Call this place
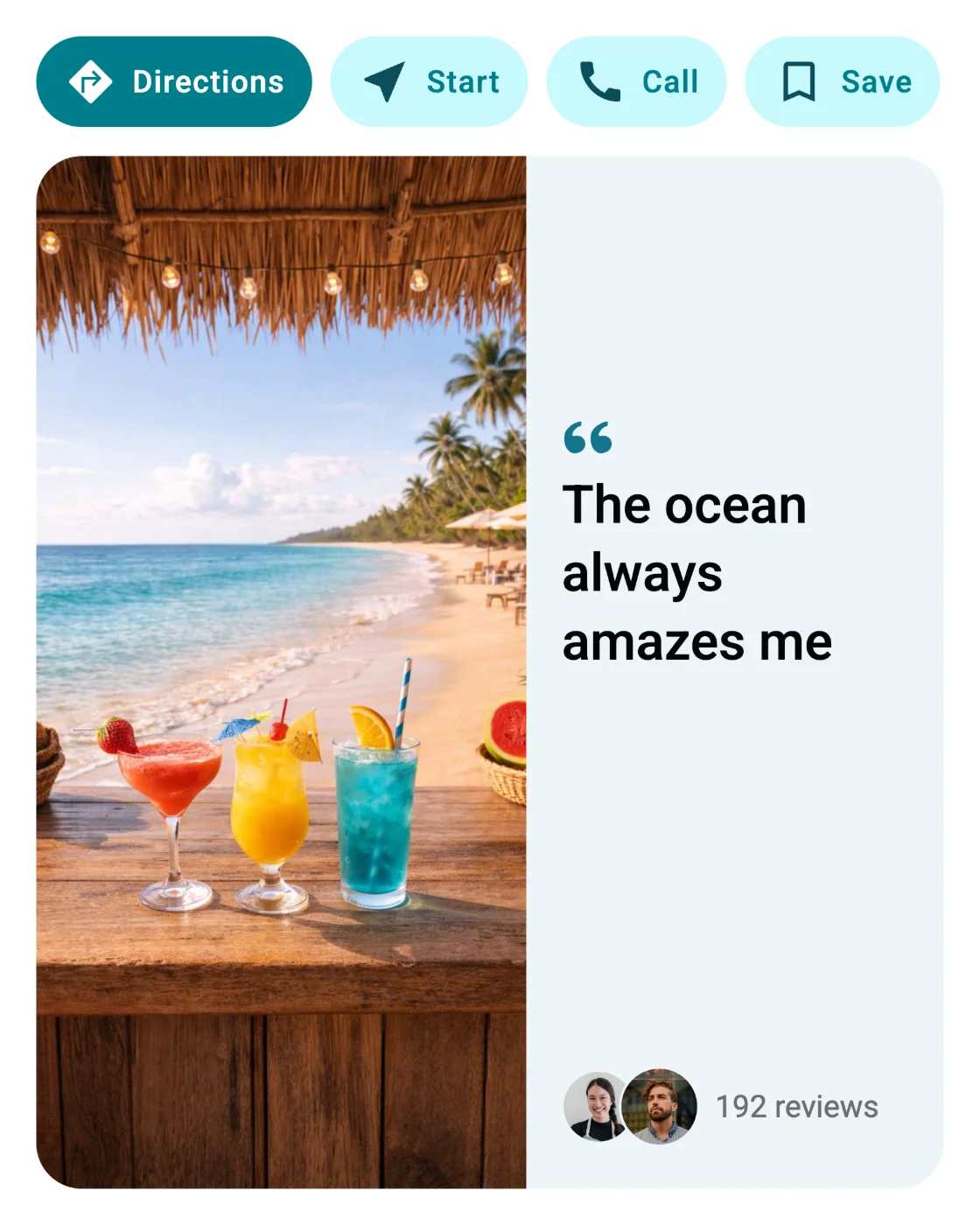This screenshot has width=980, height=1225. pos(636,81)
